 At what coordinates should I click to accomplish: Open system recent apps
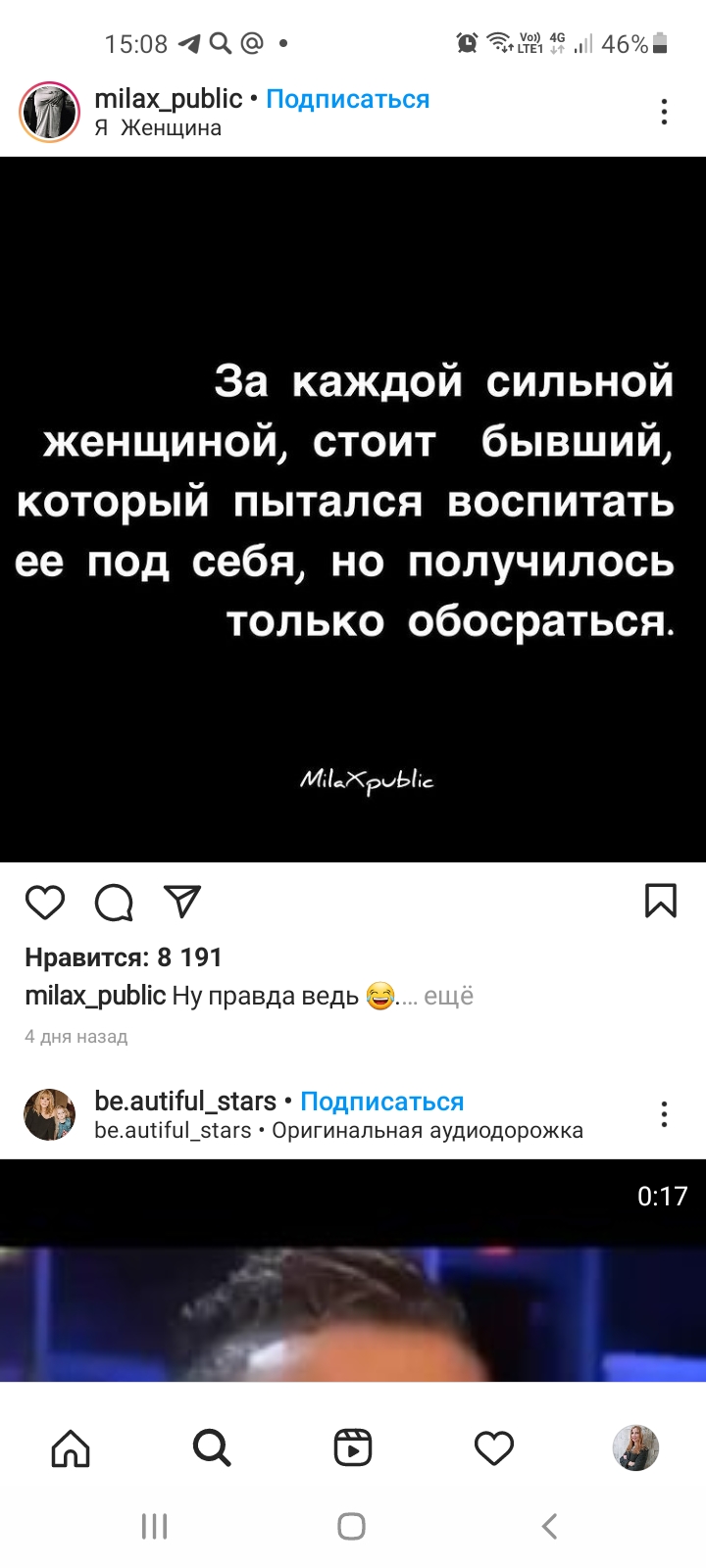point(155,1526)
